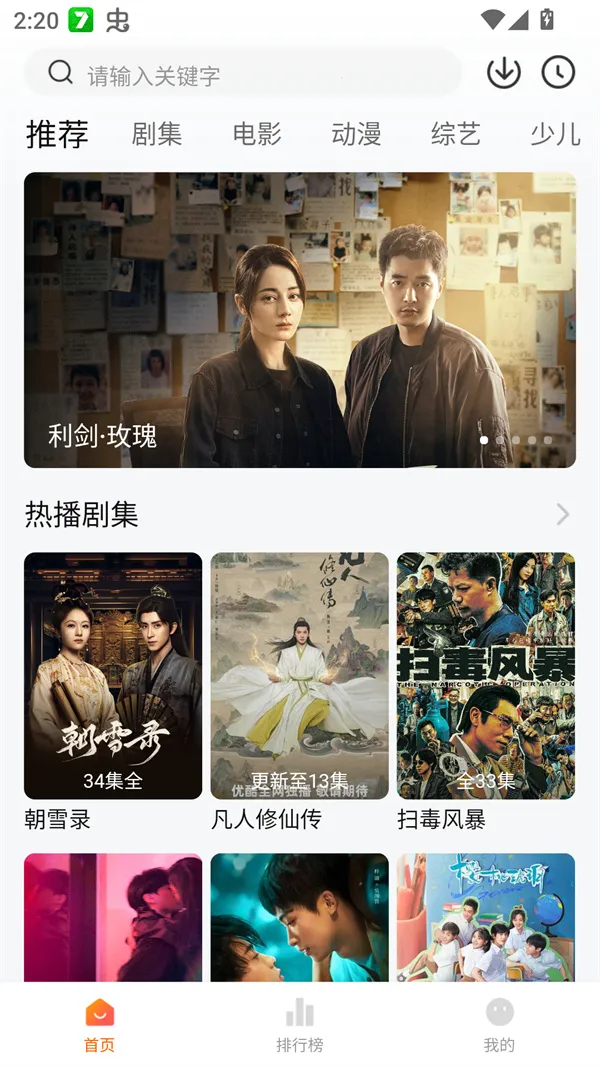Screen dimensions: 600x1066
Task: Select the 动漫 tab
Action: click(x=356, y=134)
